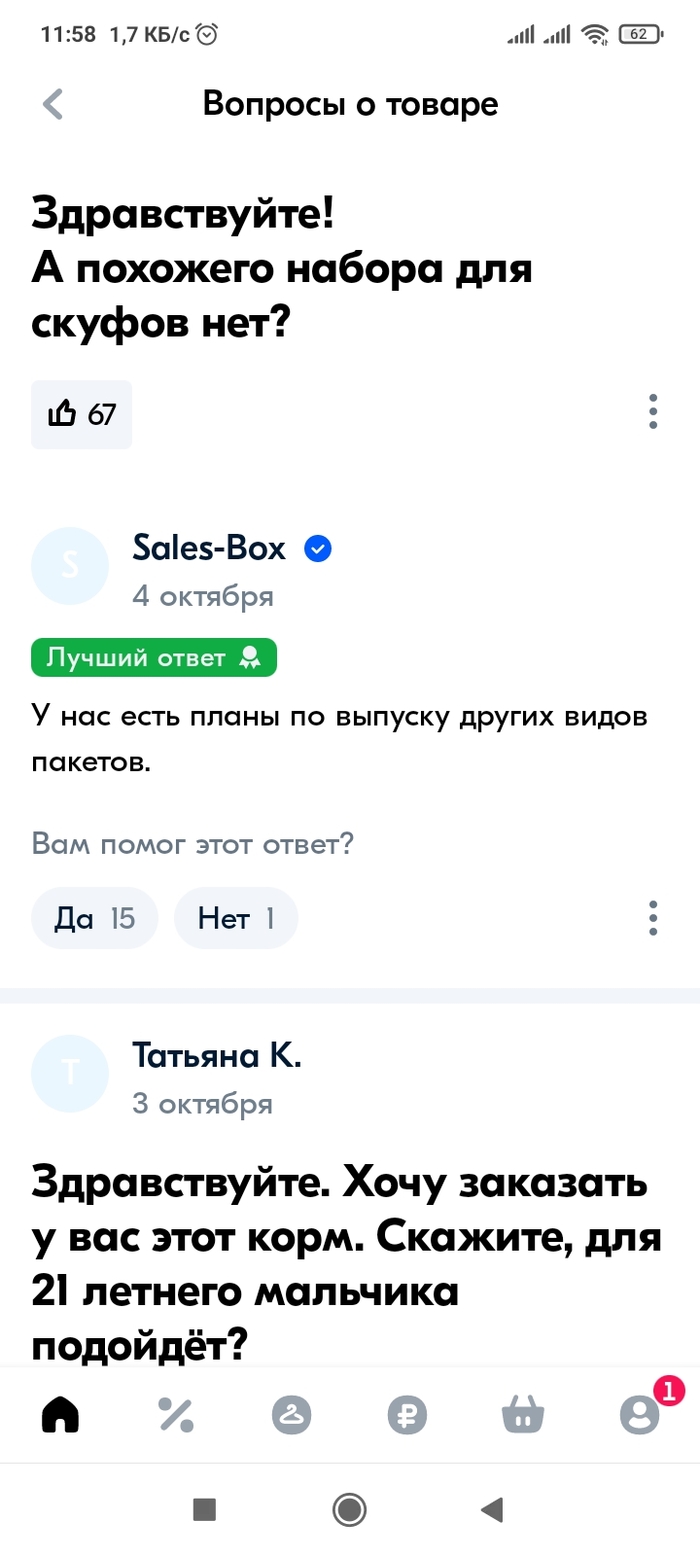Open the shopping basket tab

(x=523, y=1414)
